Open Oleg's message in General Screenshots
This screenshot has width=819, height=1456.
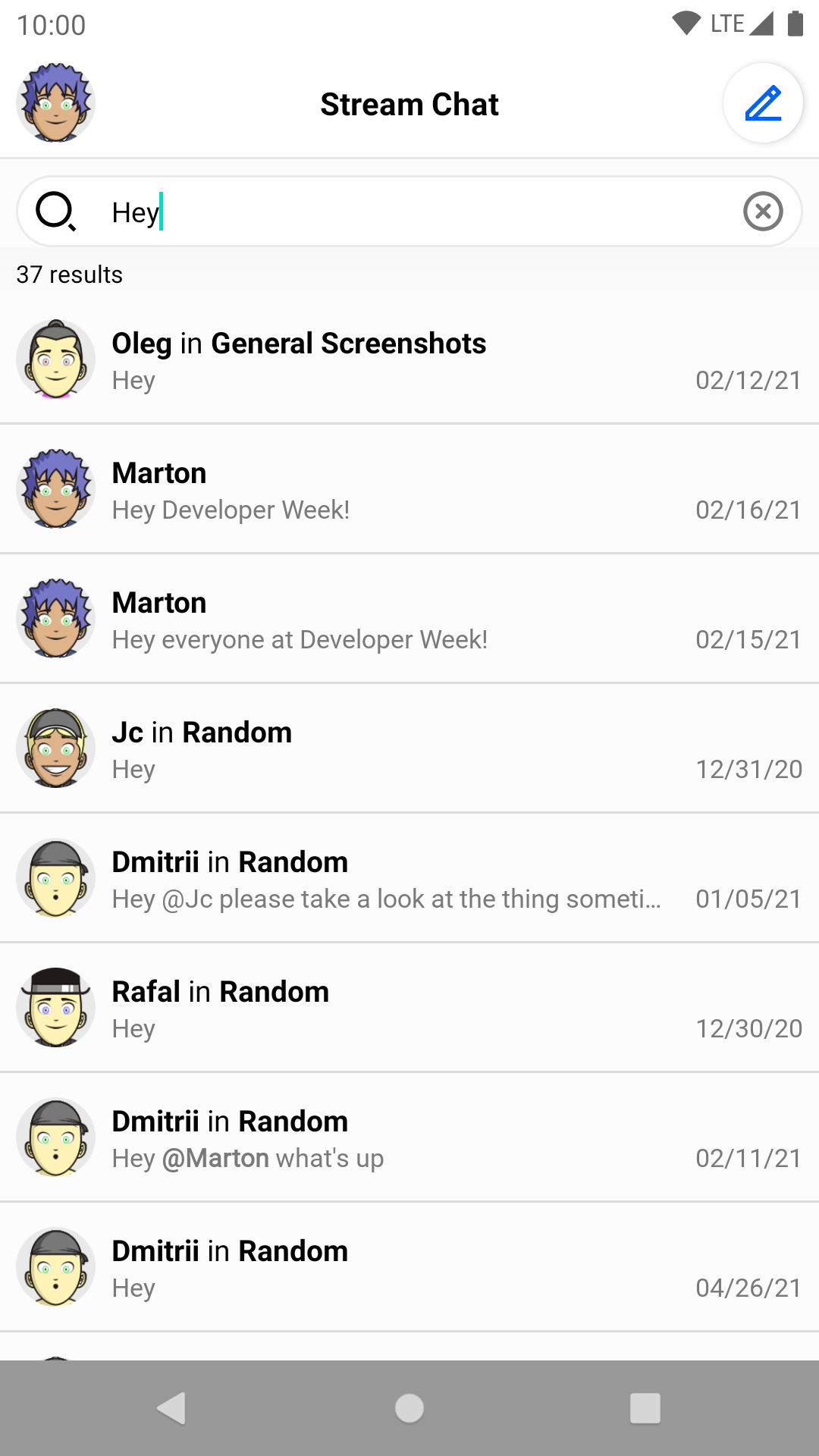[x=409, y=360]
